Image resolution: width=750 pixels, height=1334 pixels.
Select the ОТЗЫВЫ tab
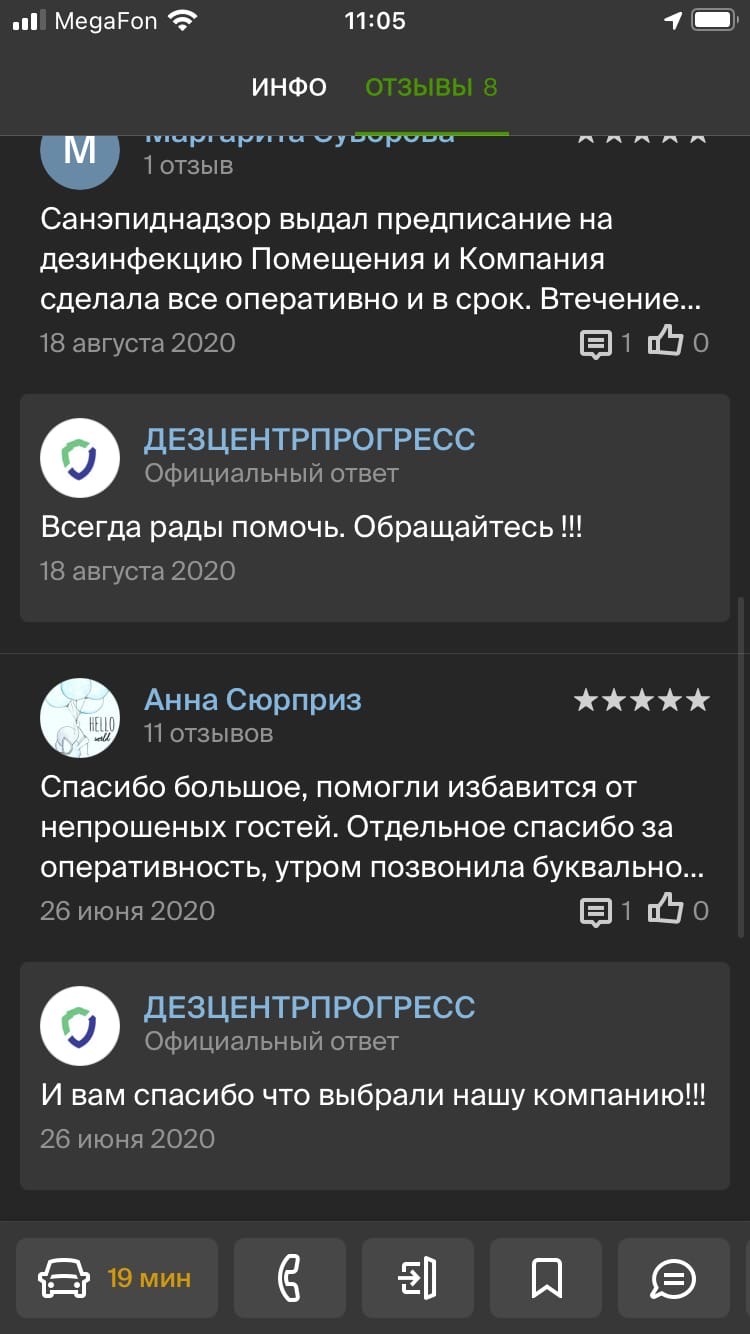pos(431,88)
